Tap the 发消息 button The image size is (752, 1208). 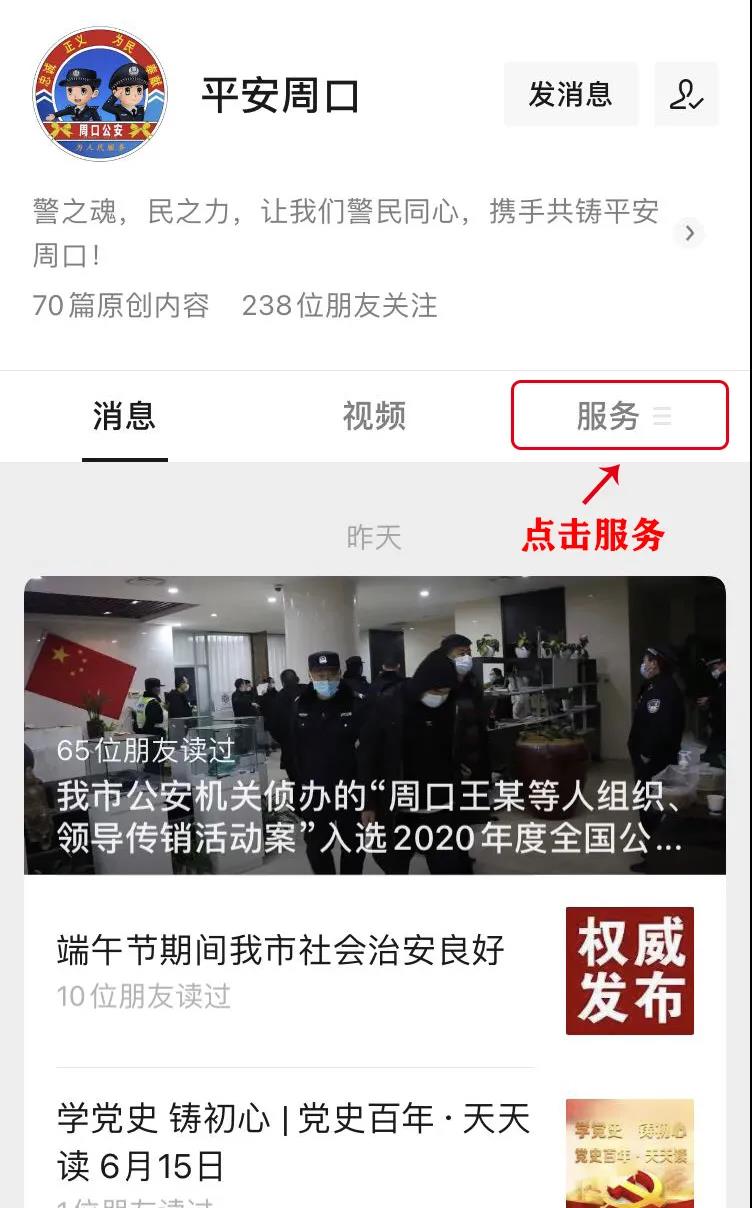[x=570, y=94]
